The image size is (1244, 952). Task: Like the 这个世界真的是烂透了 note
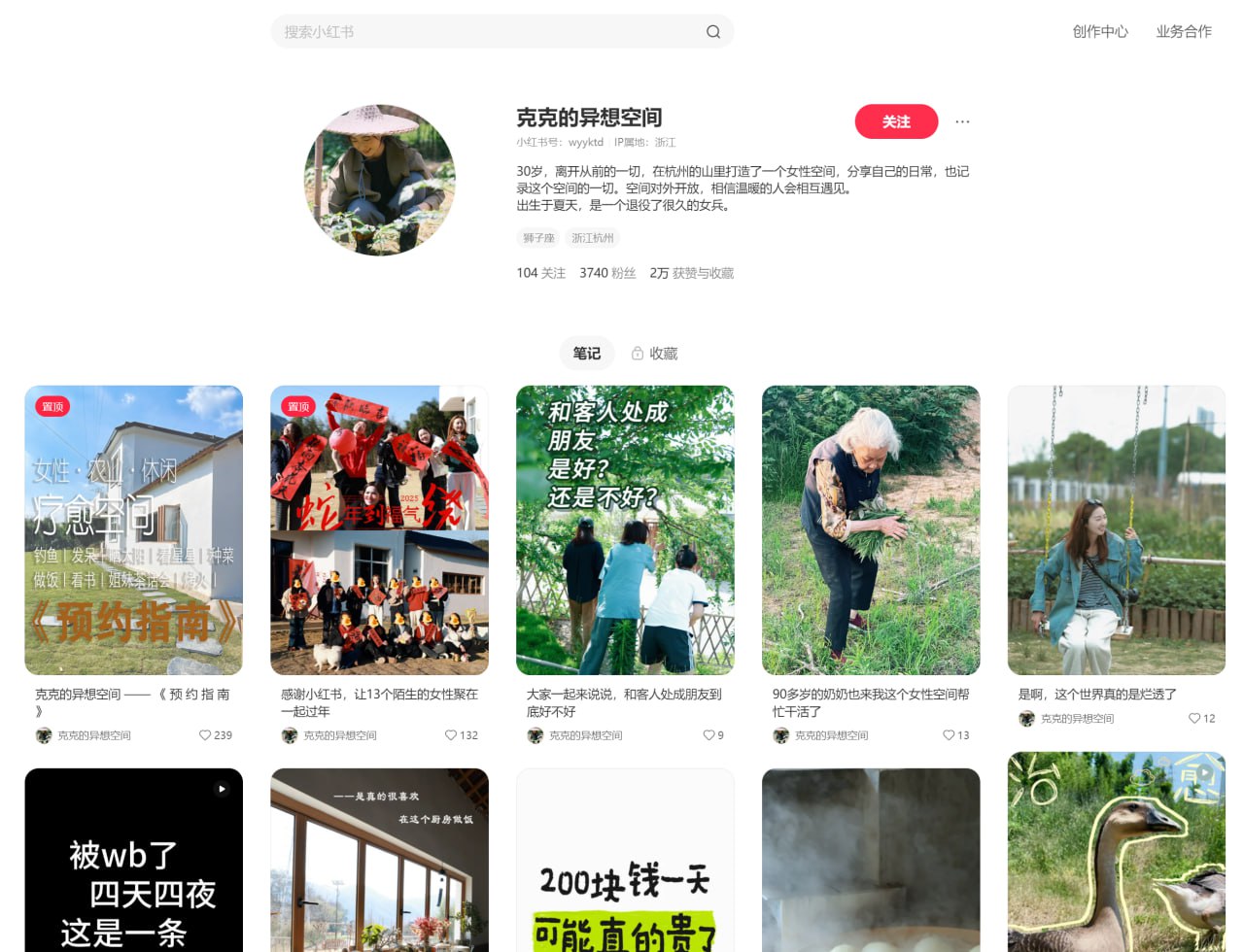[1194, 719]
